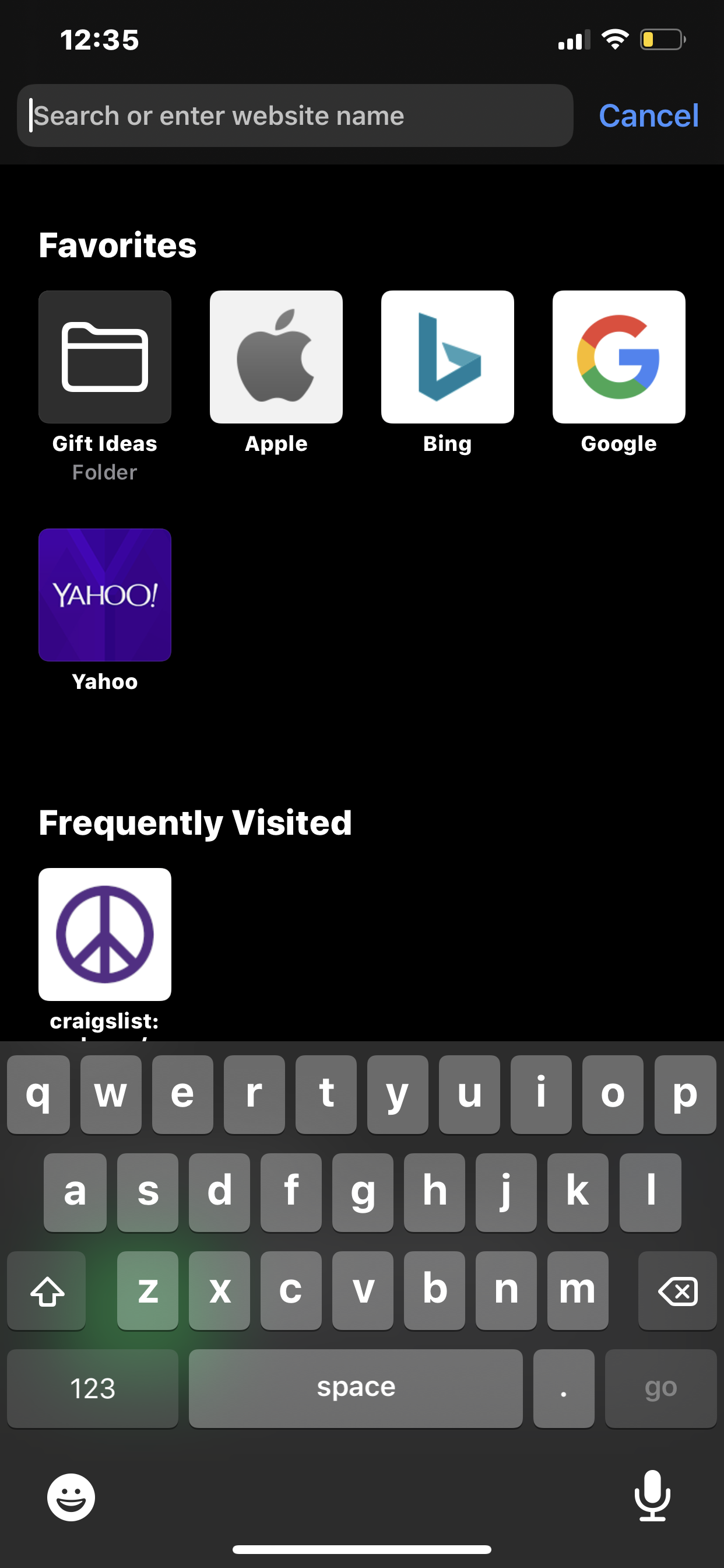Open the Bing favorite
The height and width of the screenshot is (1568, 724).
(447, 358)
